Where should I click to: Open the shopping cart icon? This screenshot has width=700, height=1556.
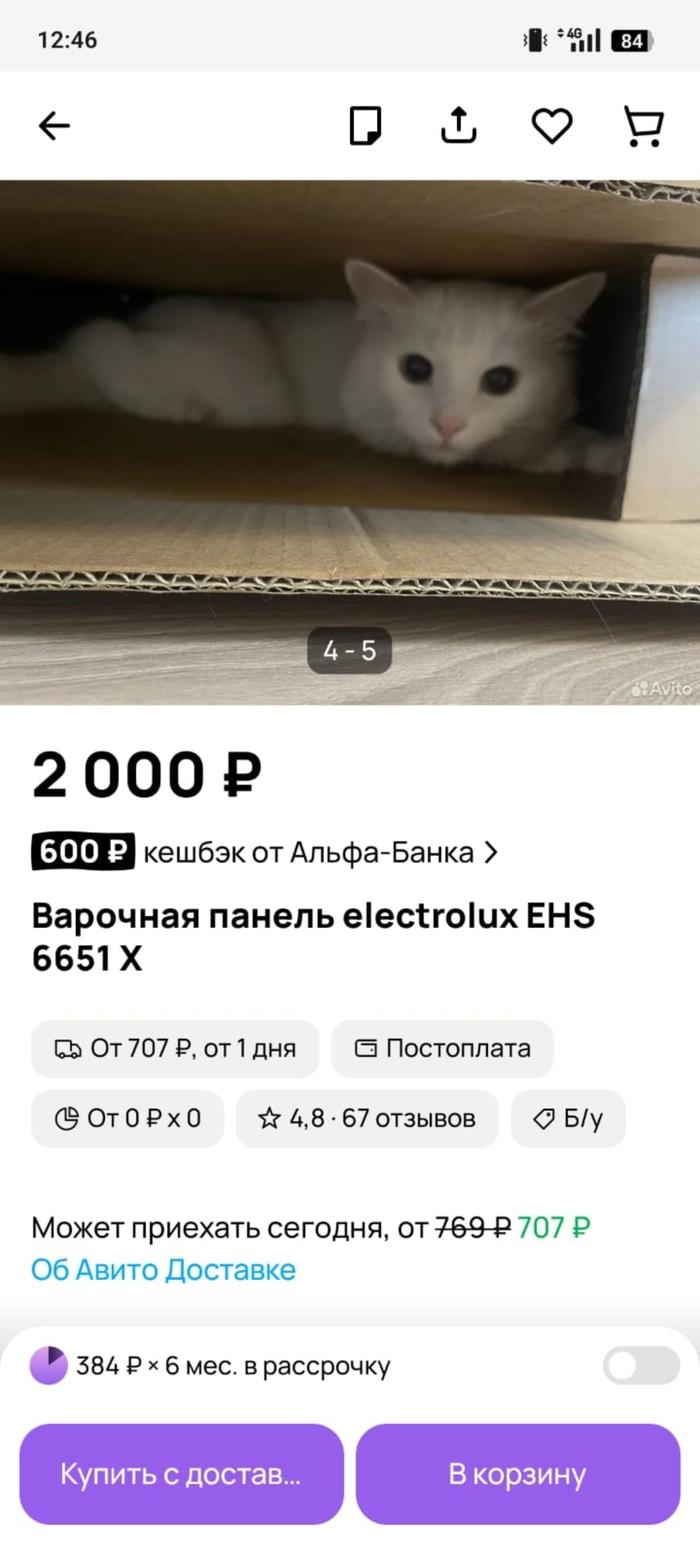tap(643, 126)
